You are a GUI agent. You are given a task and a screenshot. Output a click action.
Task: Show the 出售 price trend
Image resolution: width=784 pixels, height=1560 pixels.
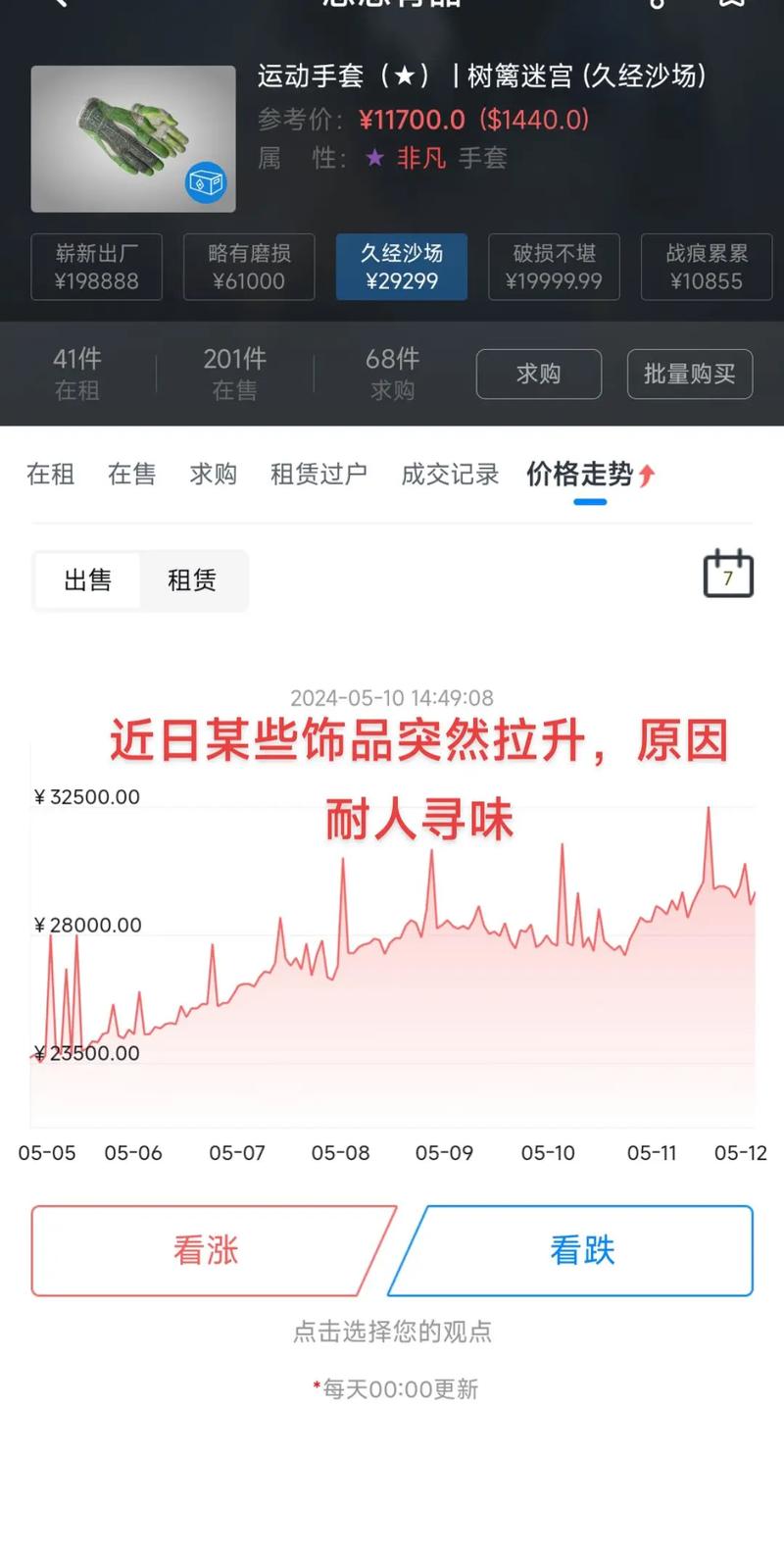click(88, 580)
